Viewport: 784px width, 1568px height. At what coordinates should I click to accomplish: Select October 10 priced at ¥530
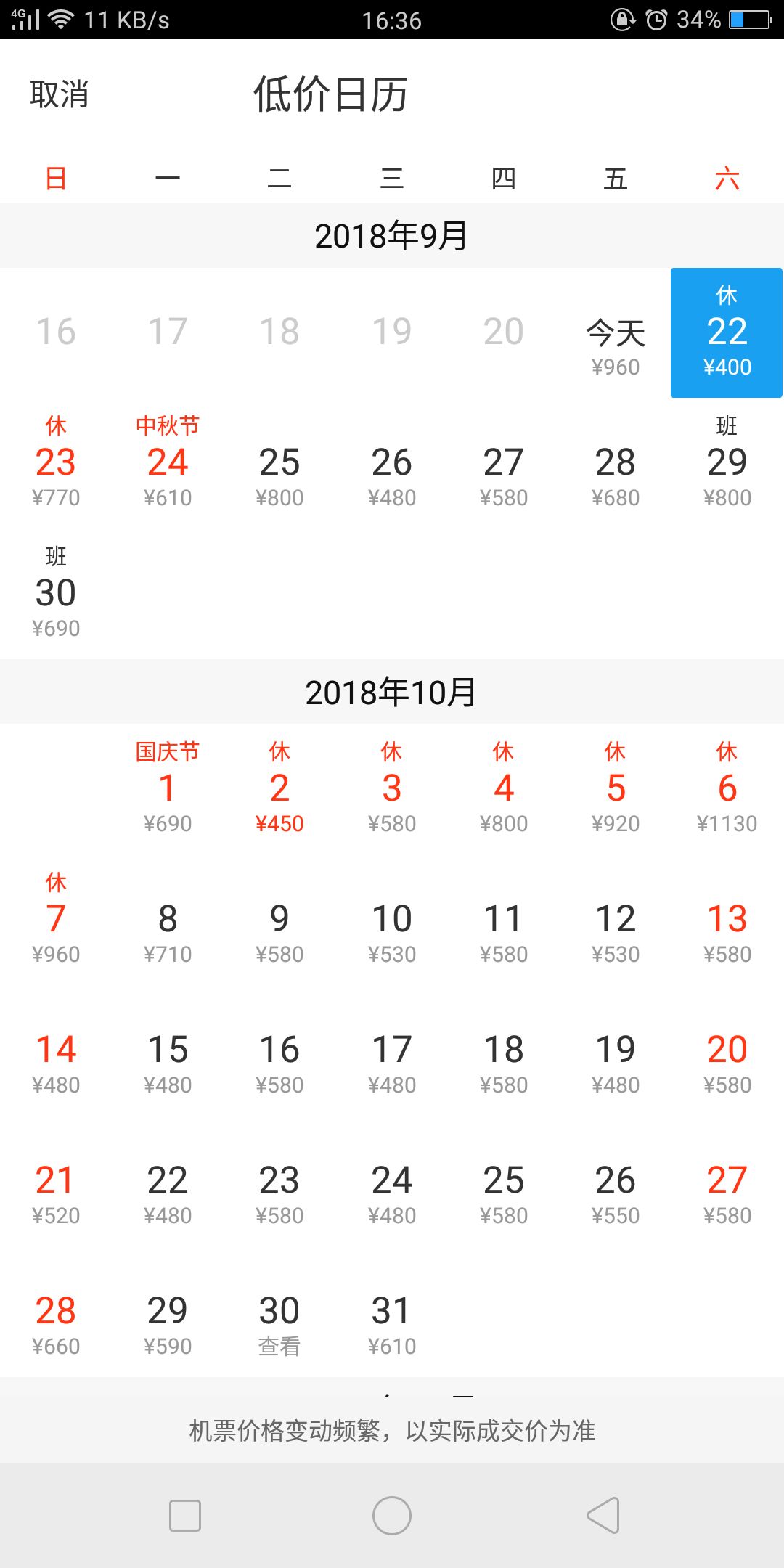[x=392, y=927]
